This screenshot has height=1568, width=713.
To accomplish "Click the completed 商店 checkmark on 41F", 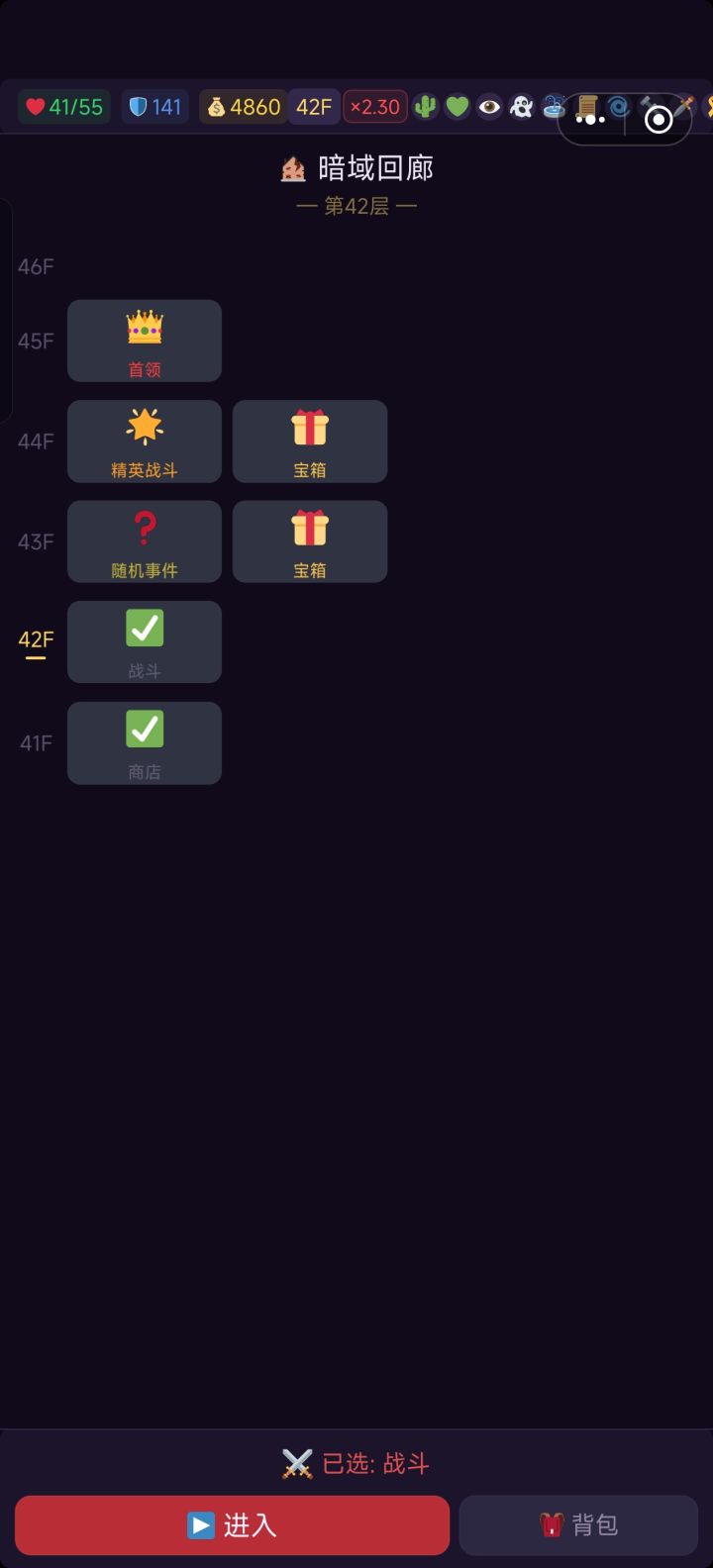I will pyautogui.click(x=144, y=742).
